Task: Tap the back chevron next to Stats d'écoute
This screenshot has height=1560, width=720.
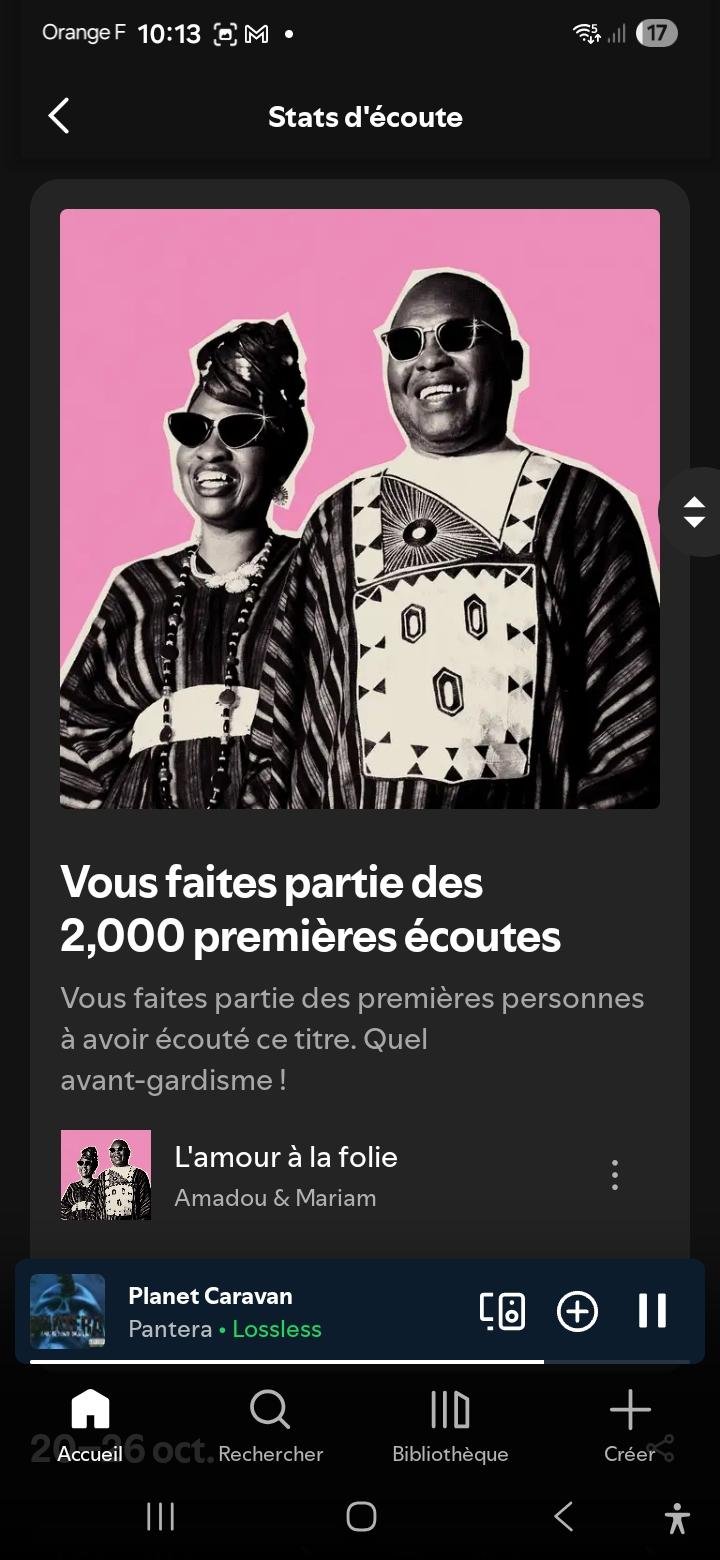Action: point(57,116)
